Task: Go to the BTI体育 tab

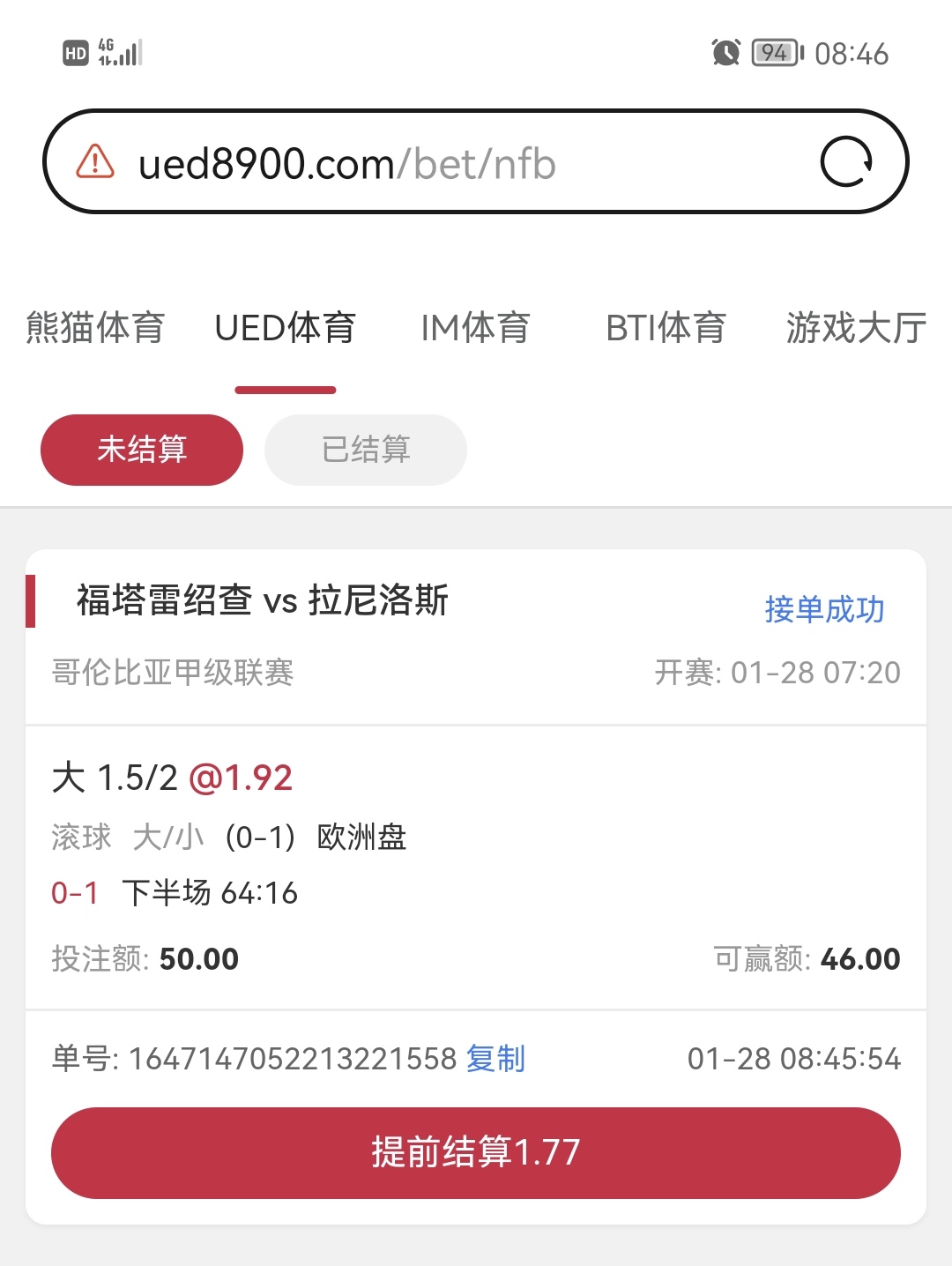Action: (666, 328)
